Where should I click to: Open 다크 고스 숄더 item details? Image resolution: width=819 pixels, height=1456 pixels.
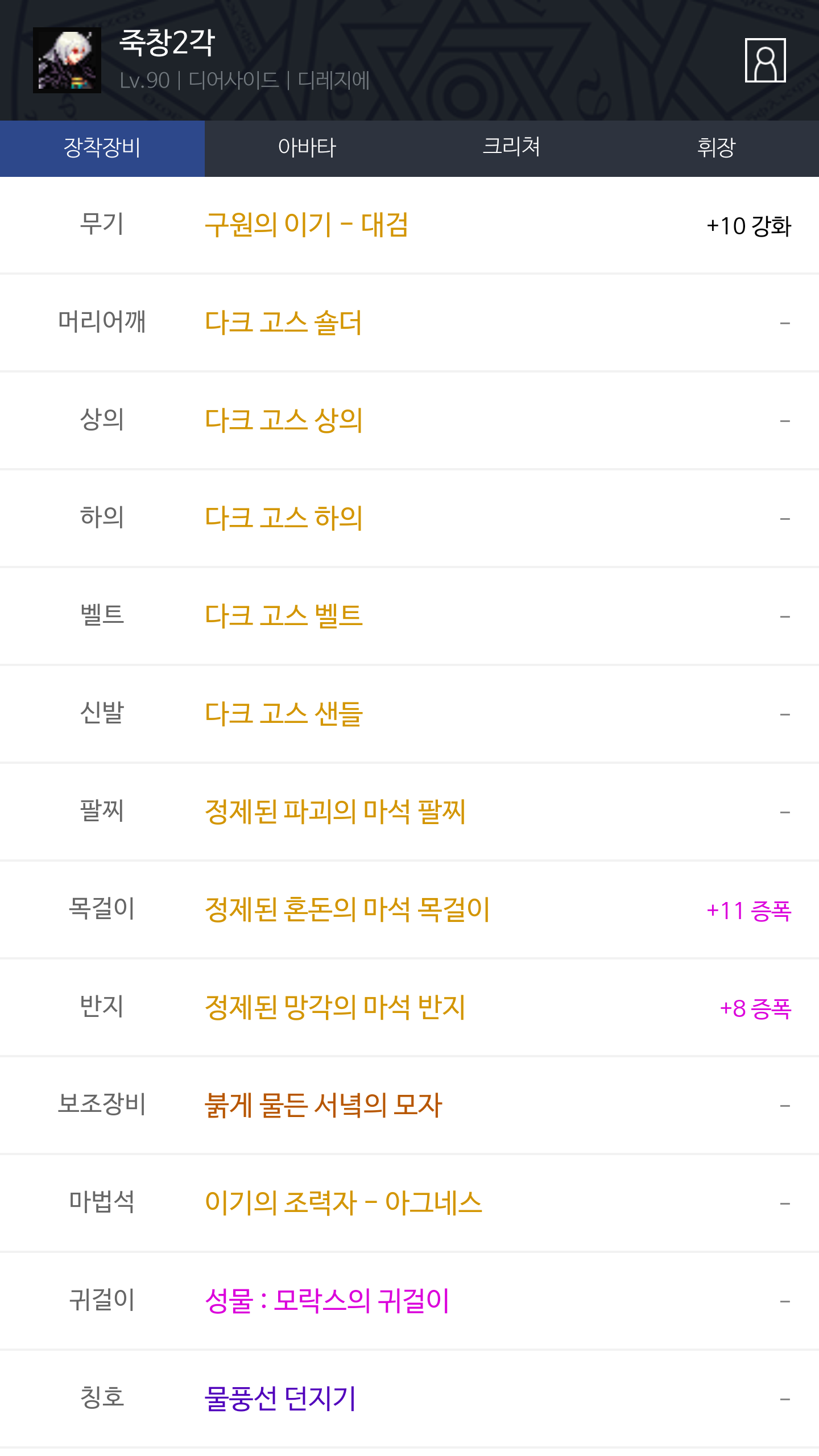coord(409,323)
